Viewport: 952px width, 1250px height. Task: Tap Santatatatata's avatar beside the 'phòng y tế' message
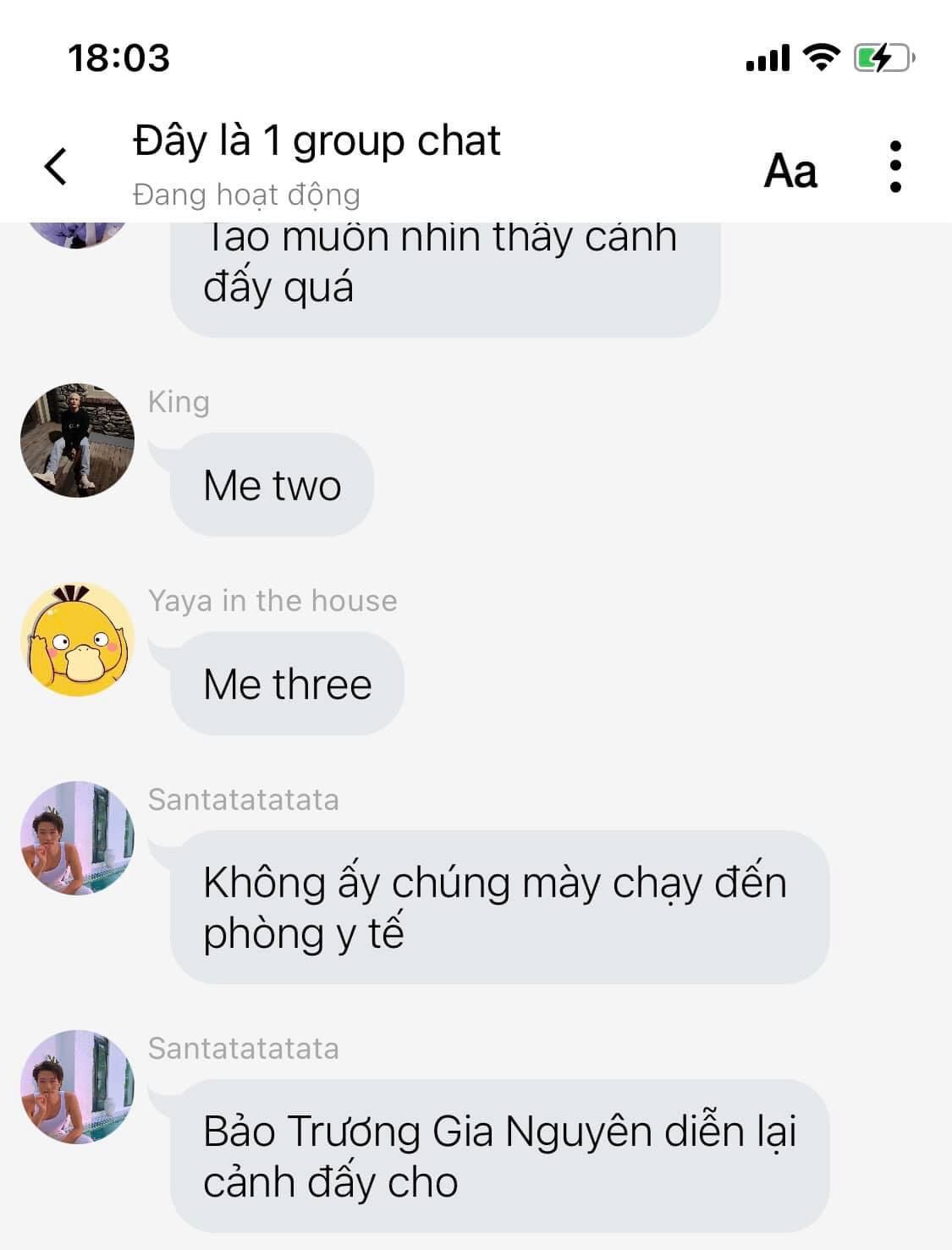tap(77, 838)
